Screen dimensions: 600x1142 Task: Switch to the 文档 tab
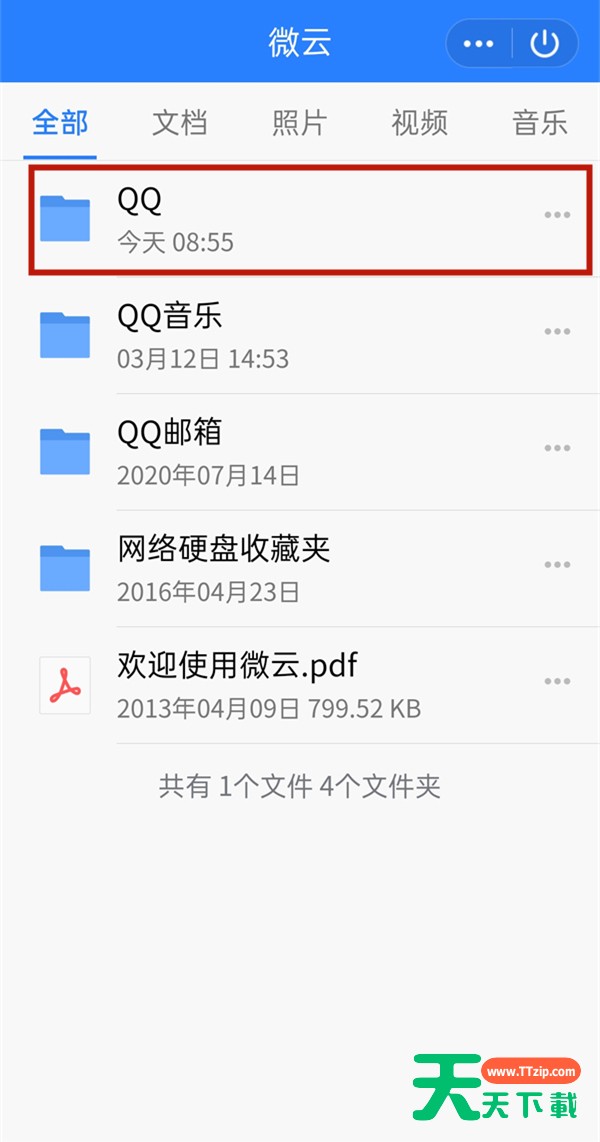[x=180, y=122]
